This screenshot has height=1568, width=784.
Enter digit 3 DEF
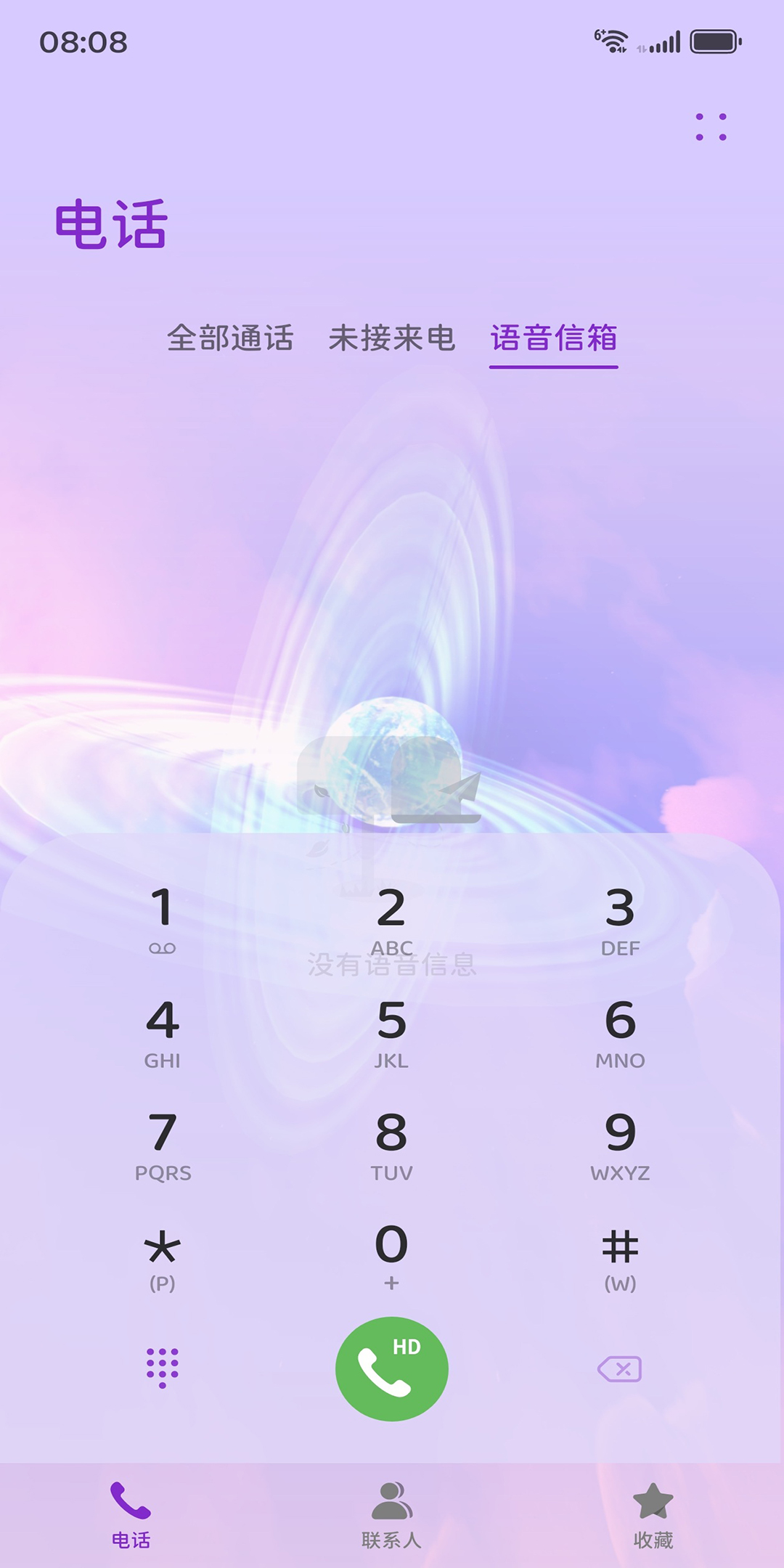620,919
